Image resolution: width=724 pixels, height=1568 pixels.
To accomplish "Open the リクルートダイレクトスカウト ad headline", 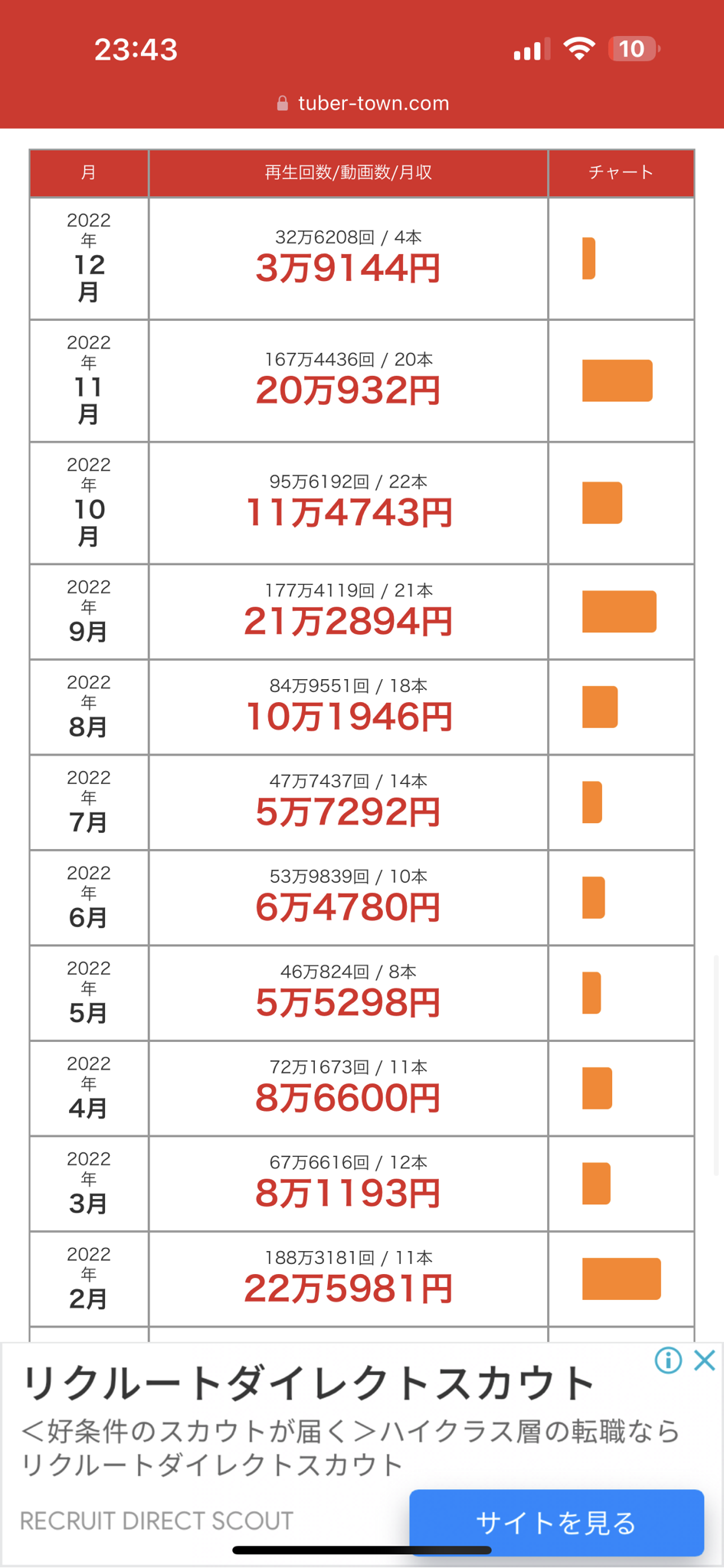I will 308,1384.
